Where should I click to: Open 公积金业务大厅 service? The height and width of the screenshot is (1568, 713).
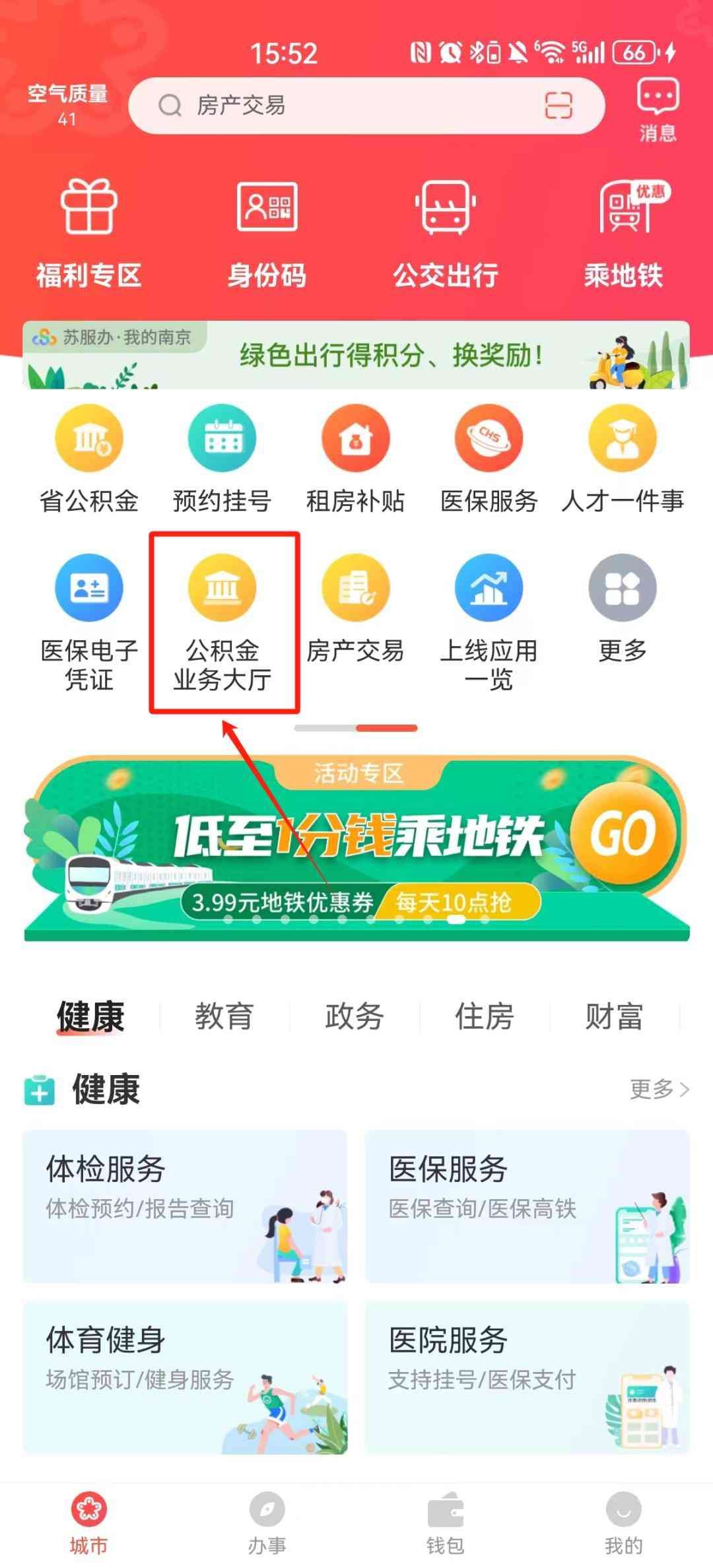coord(222,620)
